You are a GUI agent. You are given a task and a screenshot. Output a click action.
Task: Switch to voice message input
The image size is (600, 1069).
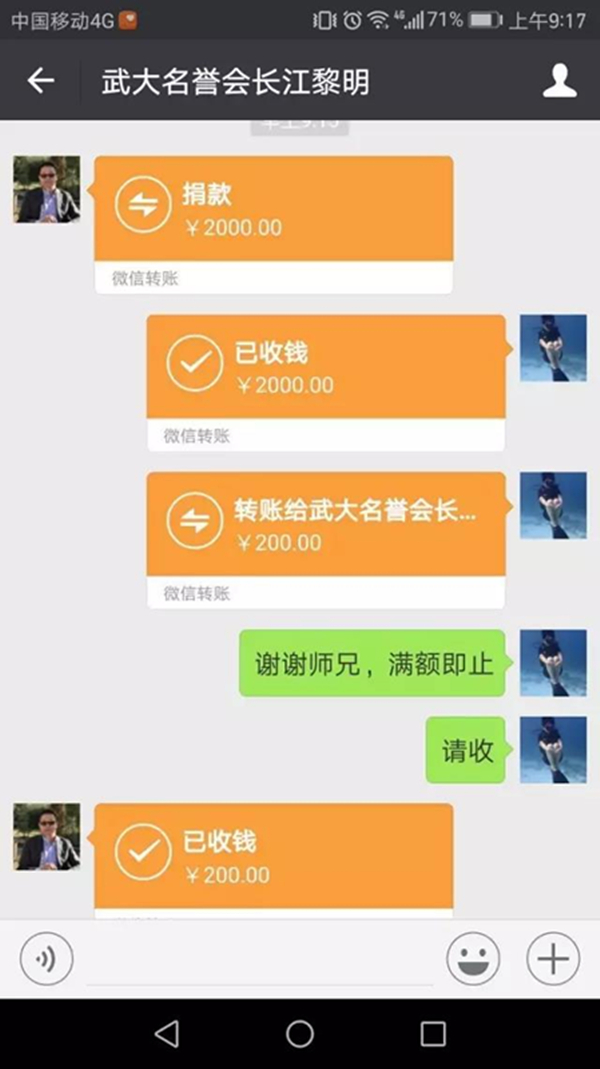46,960
